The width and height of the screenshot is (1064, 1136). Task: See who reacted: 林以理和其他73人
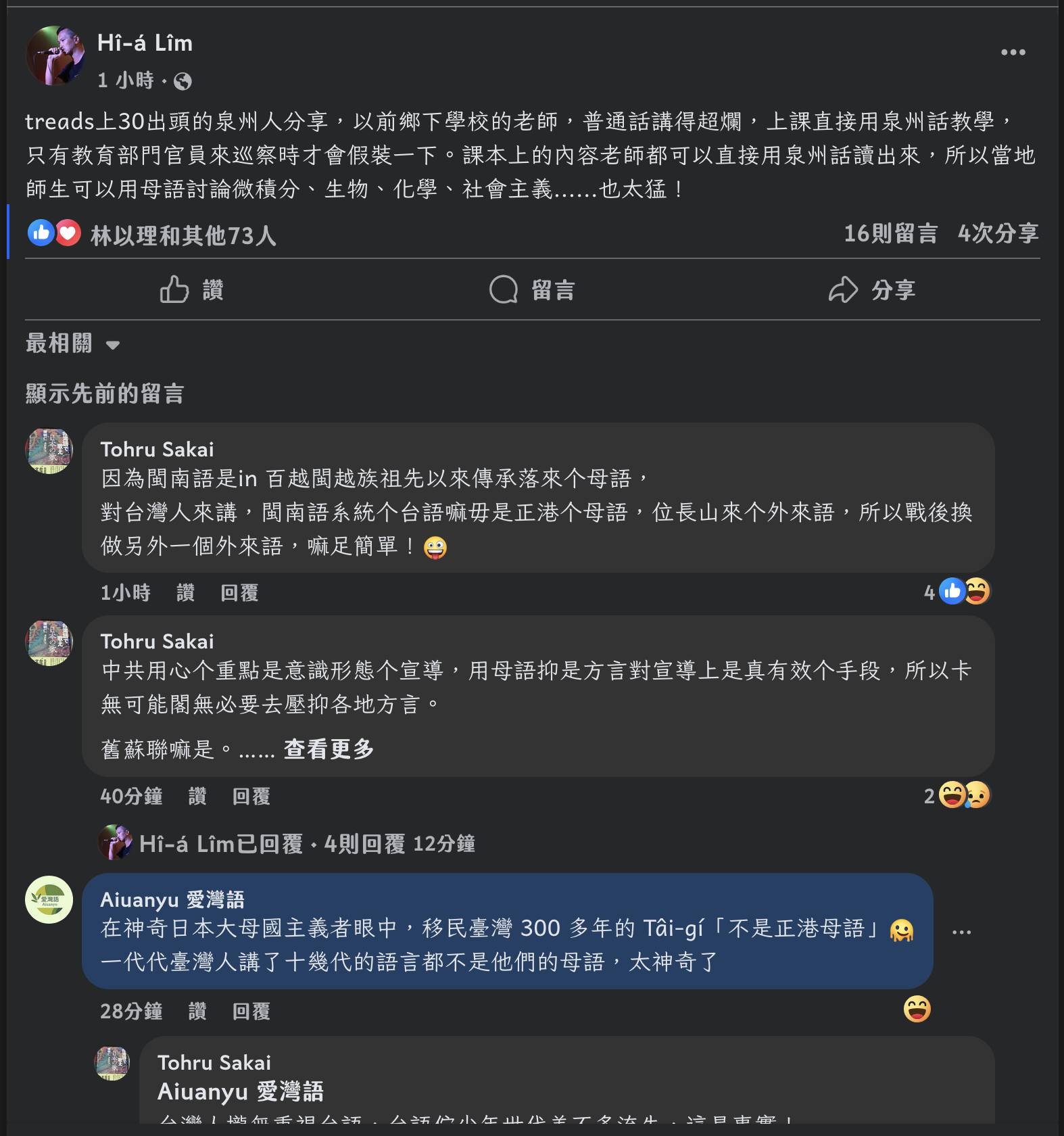[183, 236]
